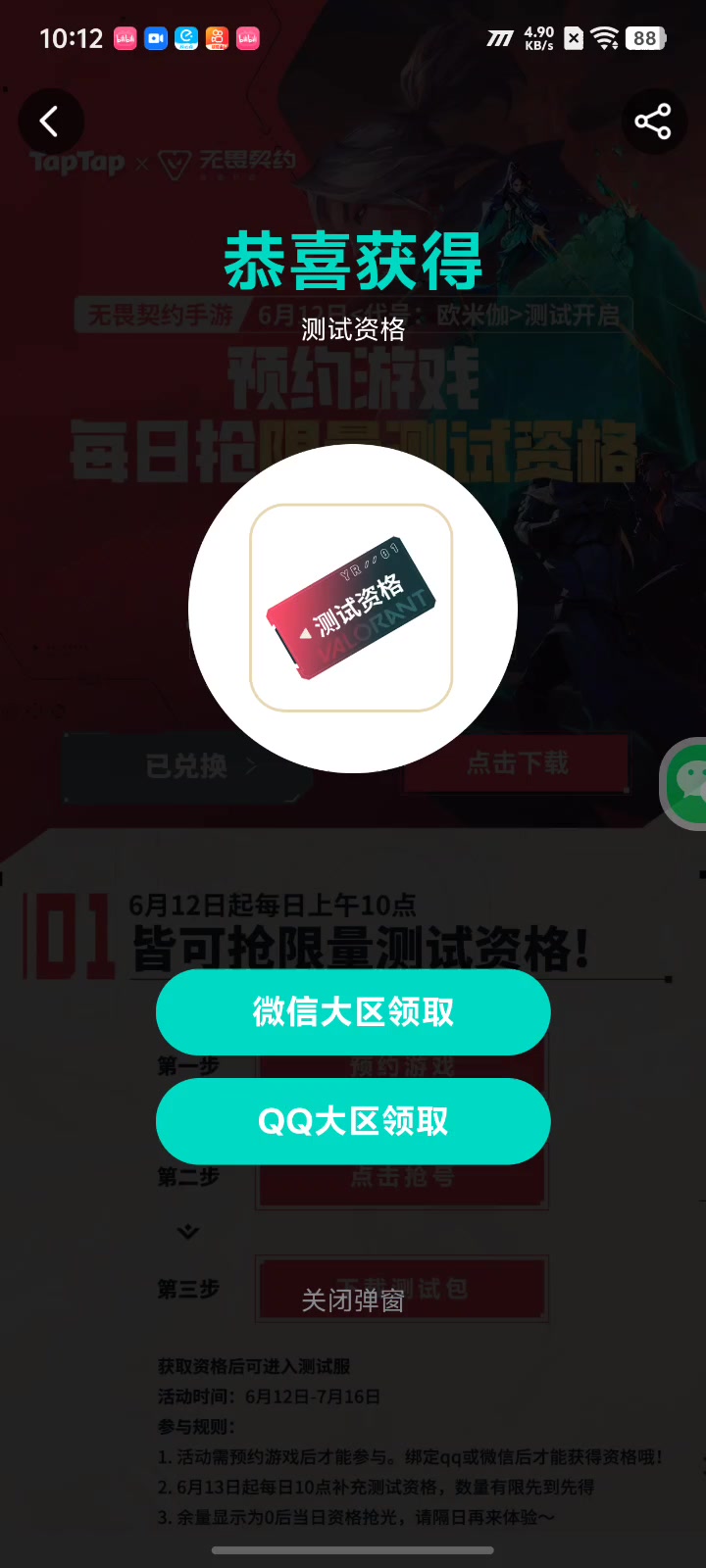
Task: Dismiss the popup with 关闭弹窗
Action: (353, 1300)
